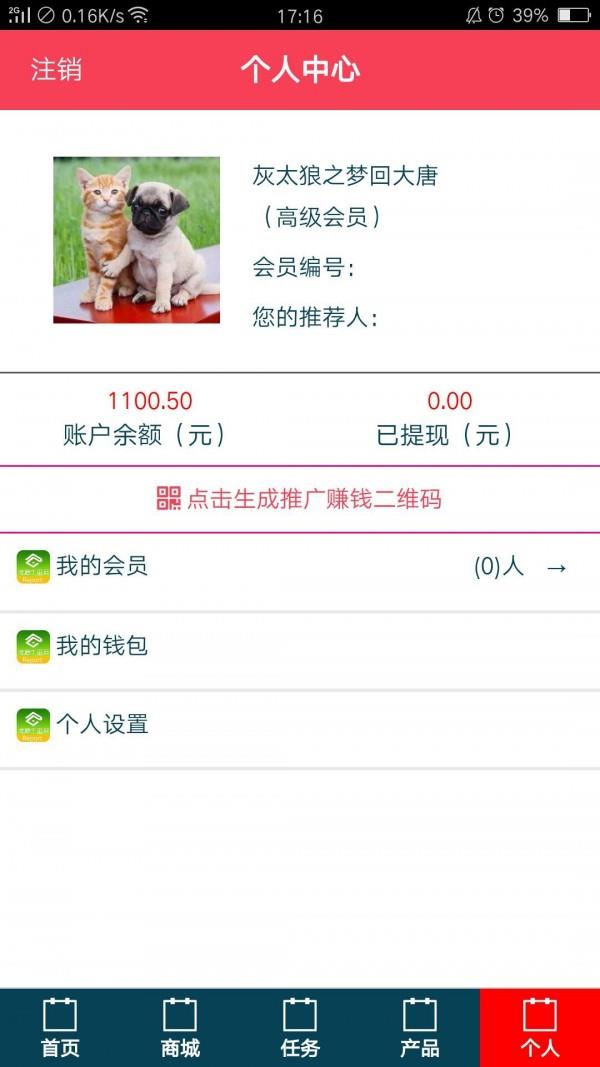Screen dimensions: 600x1067
Task: Go to the 任务 tab
Action: coord(300,1028)
